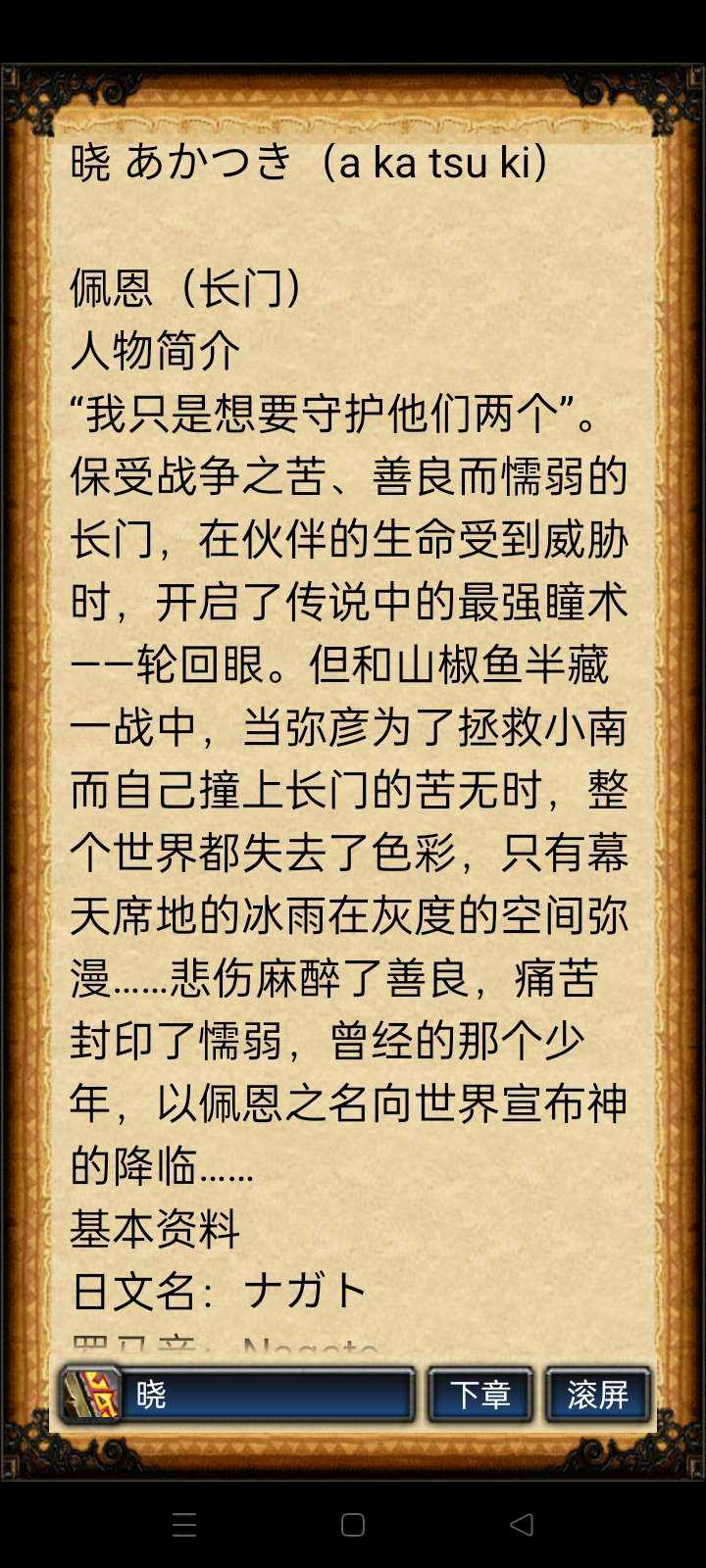
Task: Tap the 滚屏 auto-scroll button
Action: pos(597,1395)
